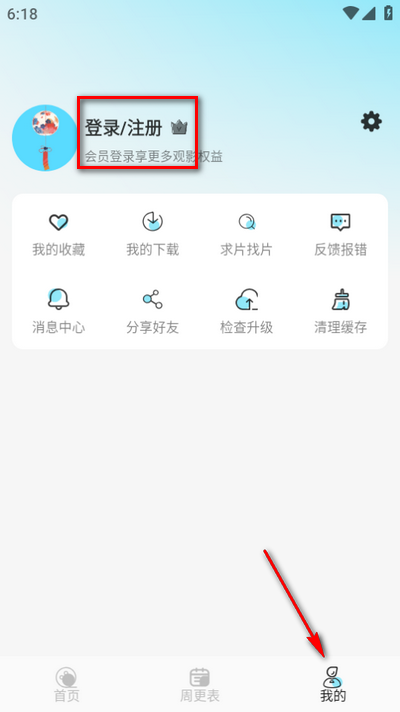Switch to the 首页 tab
The width and height of the screenshot is (400, 712).
point(67,685)
